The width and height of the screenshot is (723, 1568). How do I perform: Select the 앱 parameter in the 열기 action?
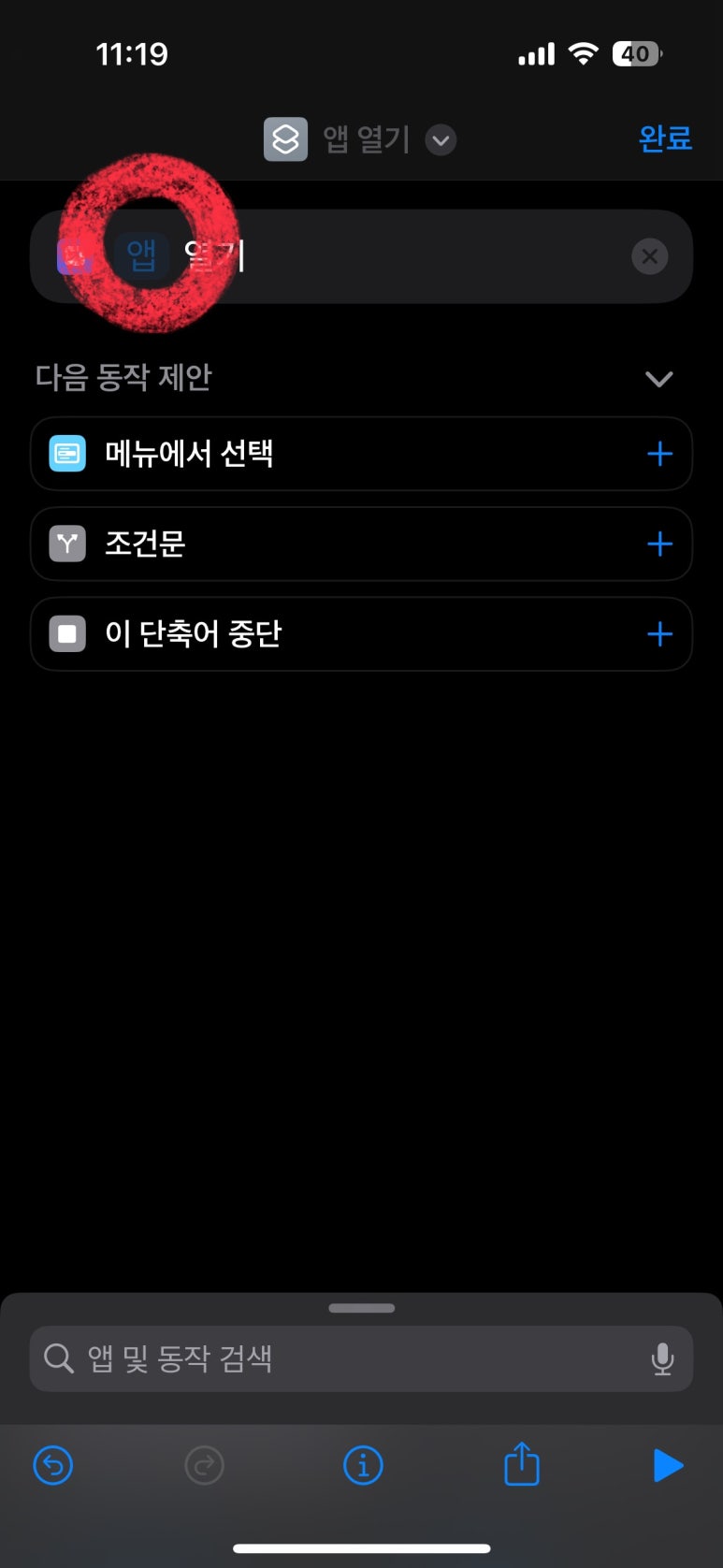142,255
